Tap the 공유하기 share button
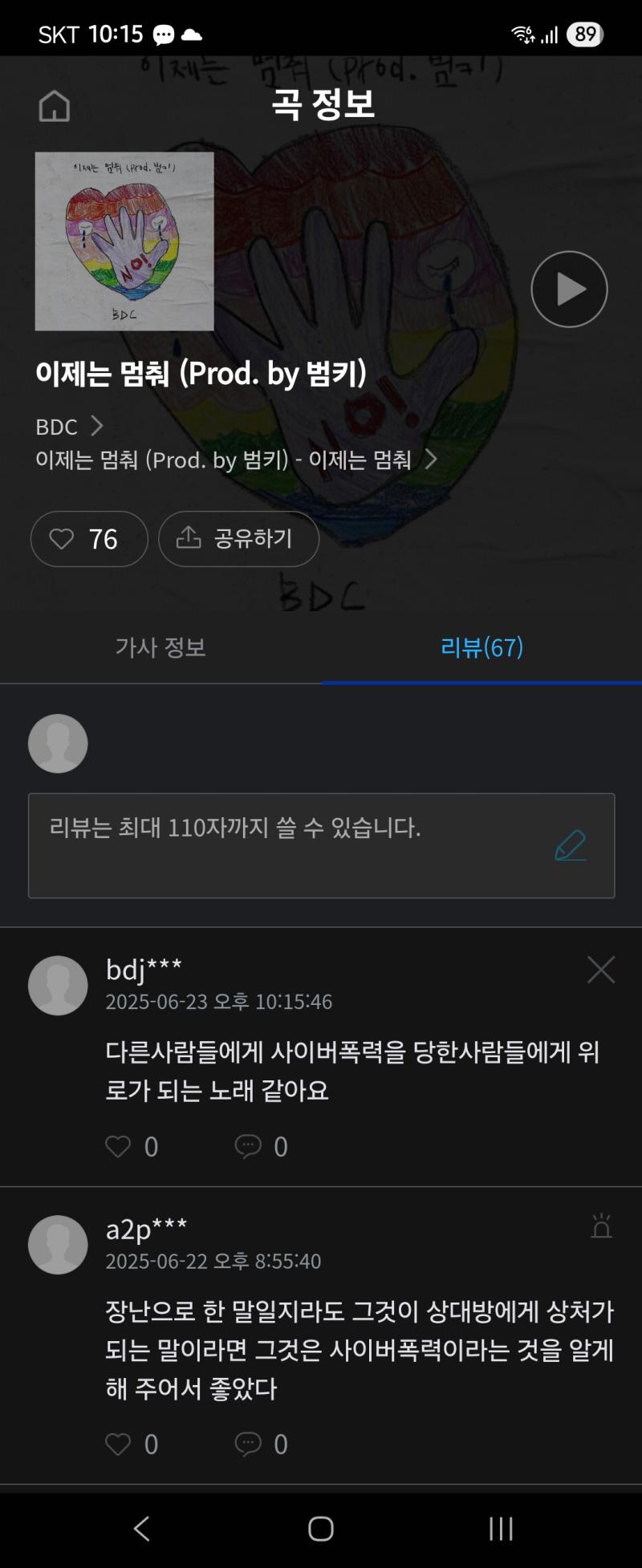642x1568 pixels. [238, 539]
